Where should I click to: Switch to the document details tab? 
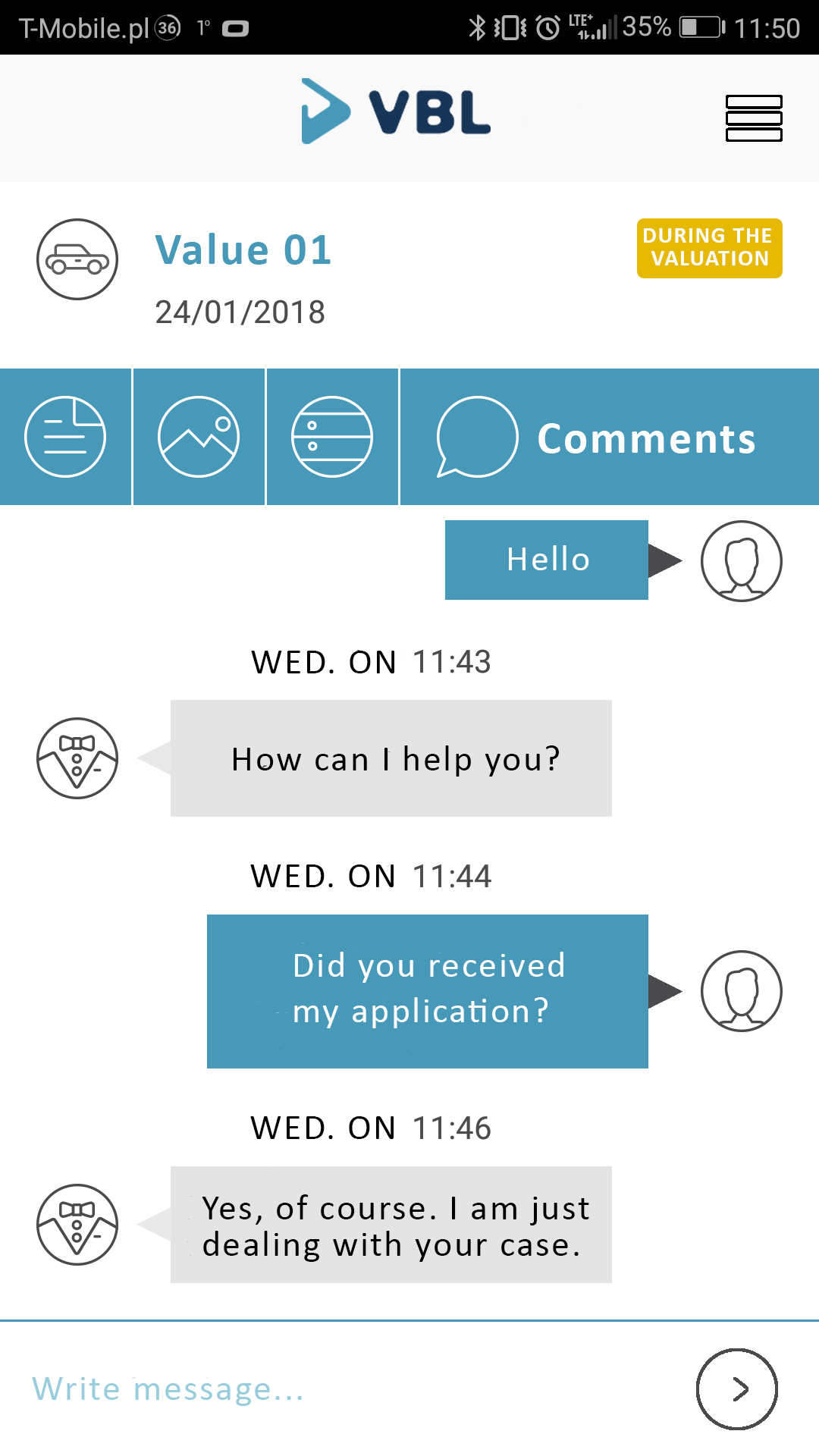pos(65,437)
